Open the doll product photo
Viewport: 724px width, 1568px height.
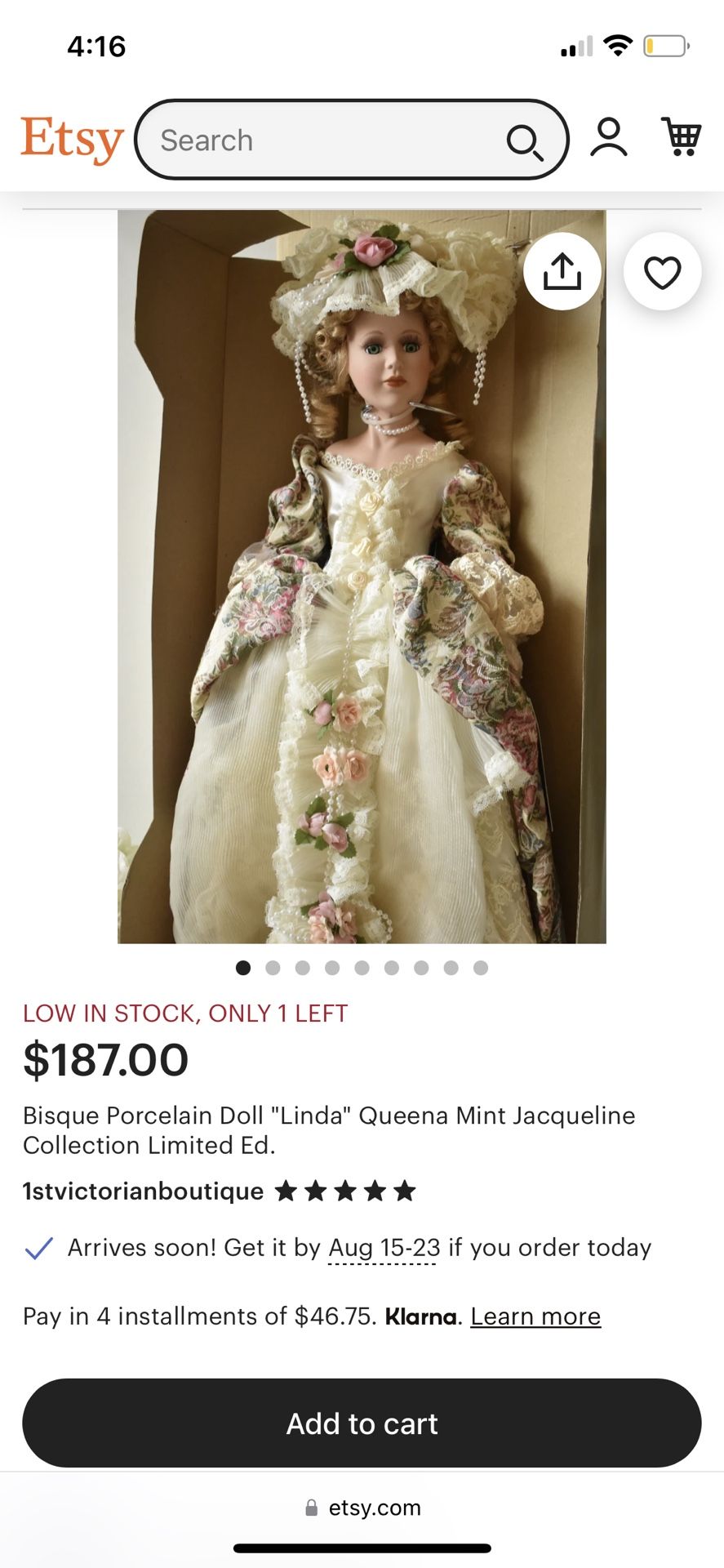[362, 577]
